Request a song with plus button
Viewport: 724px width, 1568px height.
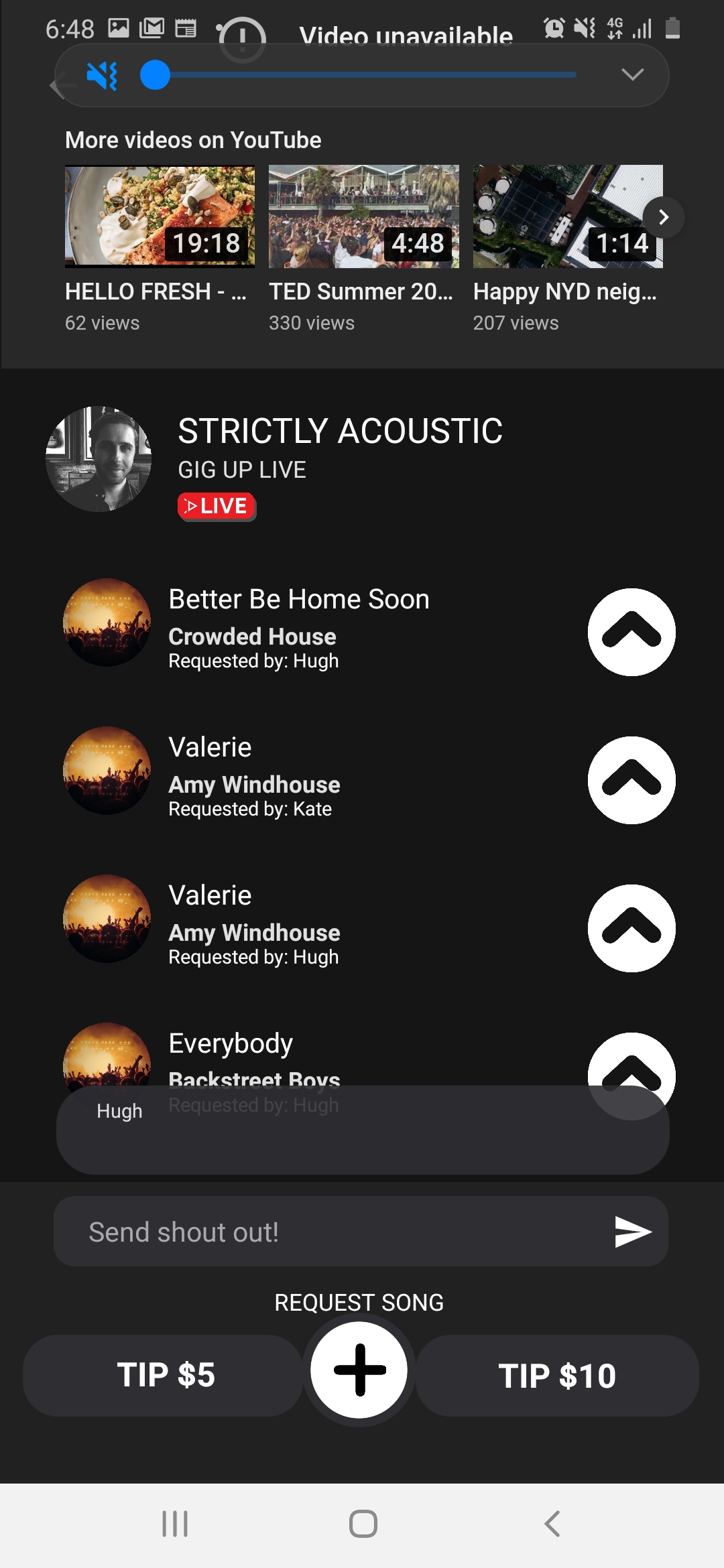pos(359,1370)
